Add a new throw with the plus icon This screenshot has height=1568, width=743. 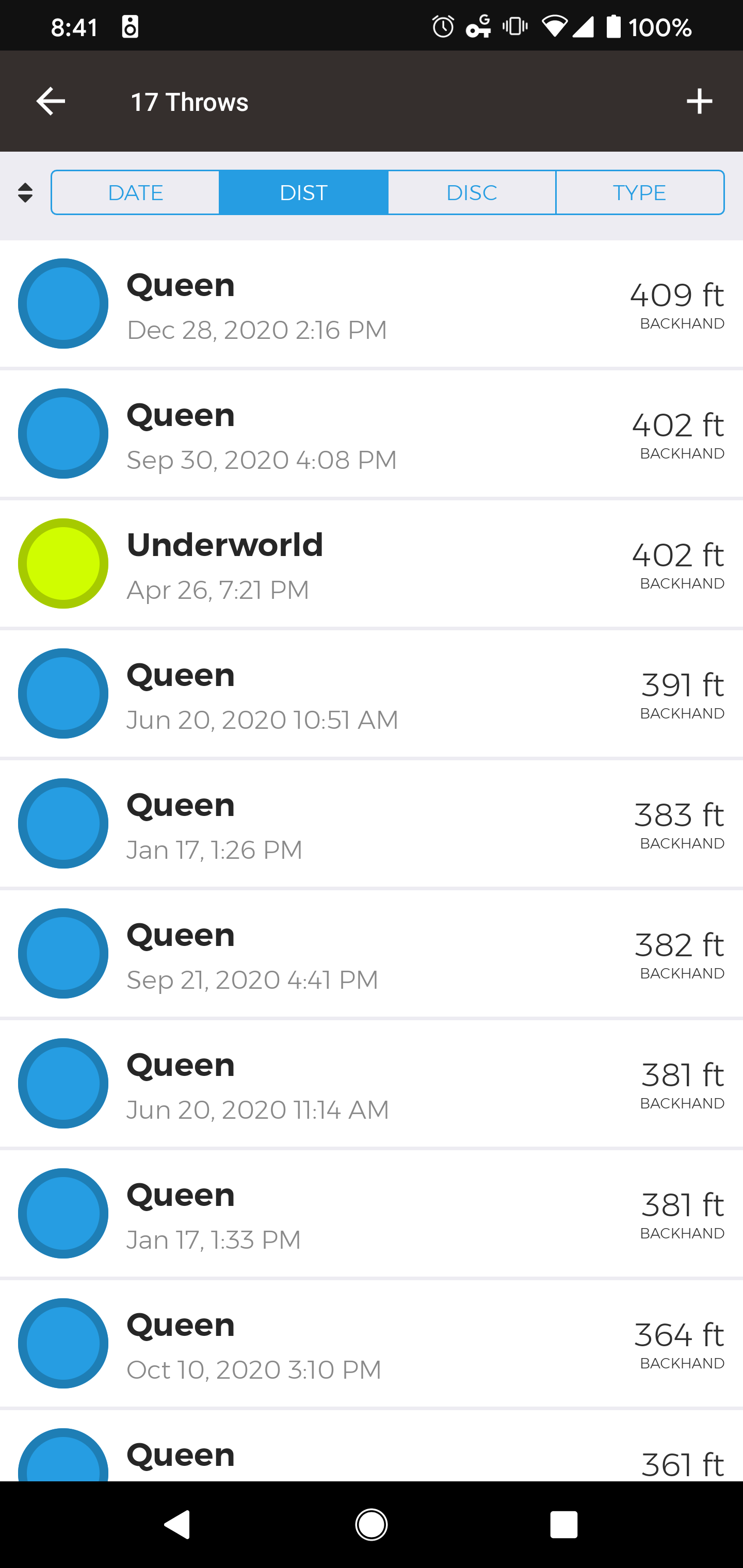click(699, 102)
